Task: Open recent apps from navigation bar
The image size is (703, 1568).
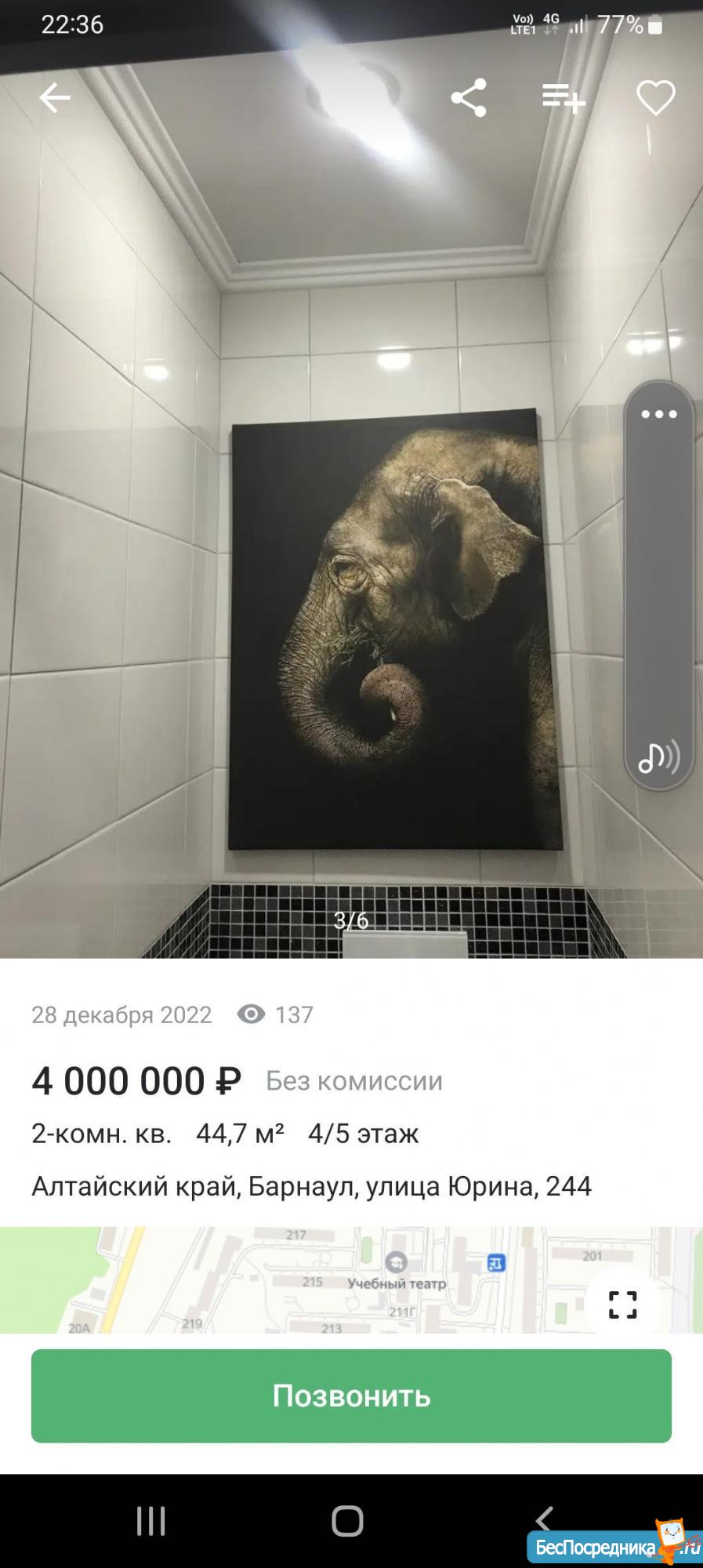Action: tap(150, 1521)
